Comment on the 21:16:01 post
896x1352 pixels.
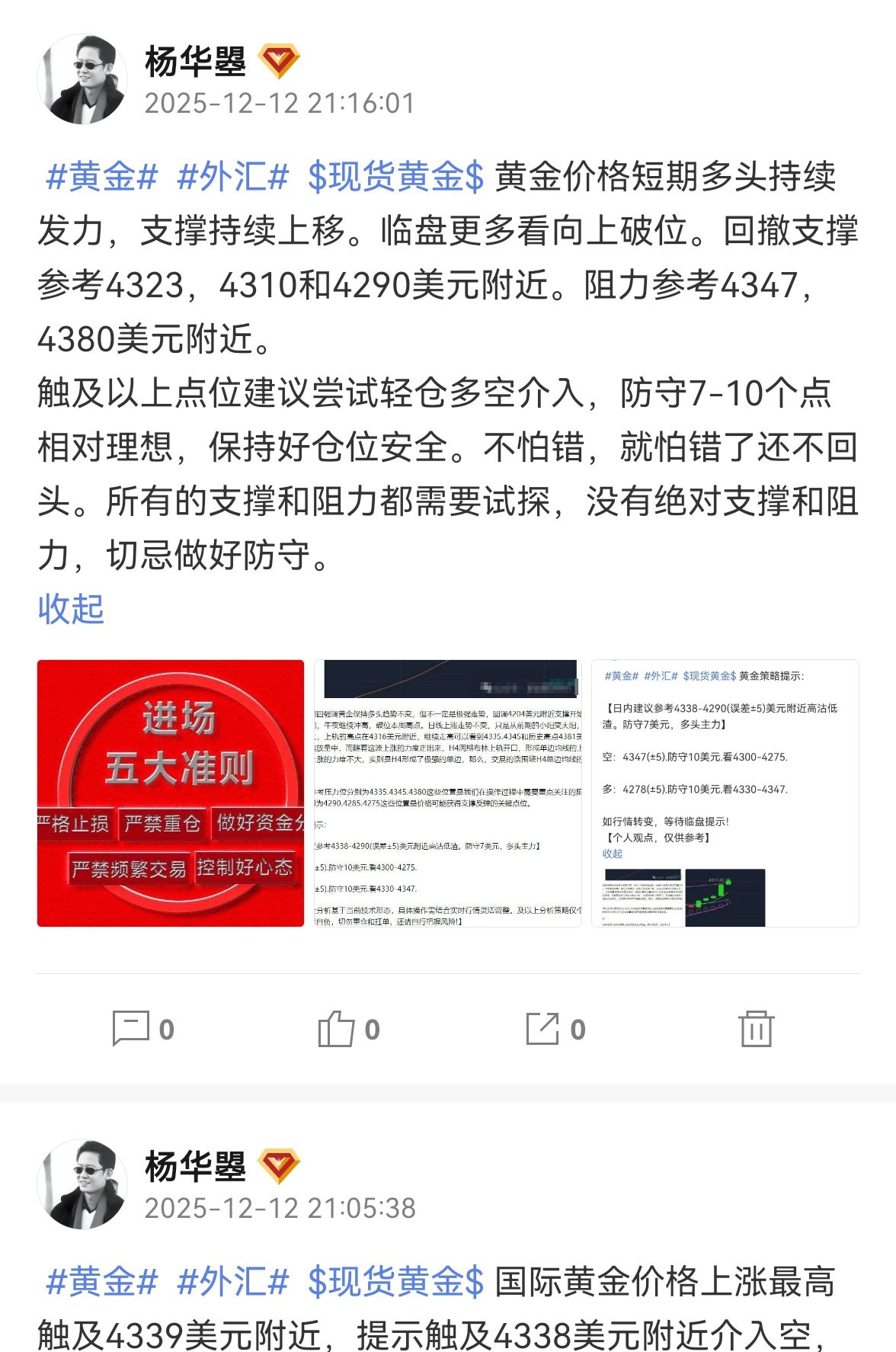pos(142,1029)
